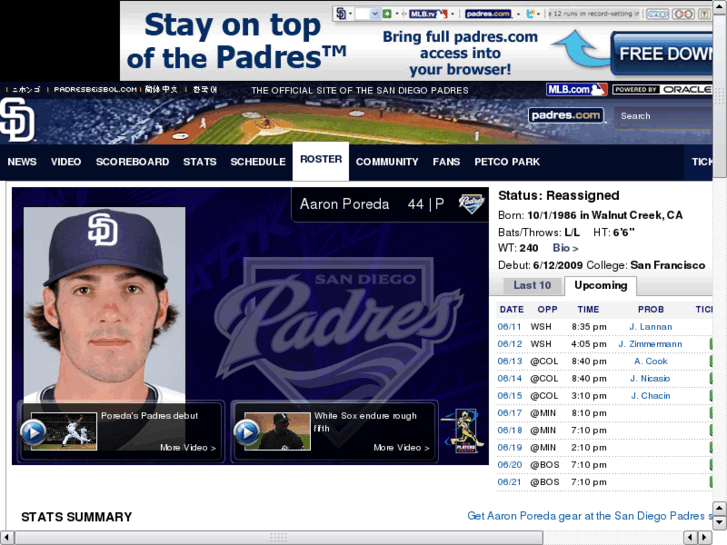
Task: Select the ROSTER navigation tab
Action: click(x=321, y=159)
